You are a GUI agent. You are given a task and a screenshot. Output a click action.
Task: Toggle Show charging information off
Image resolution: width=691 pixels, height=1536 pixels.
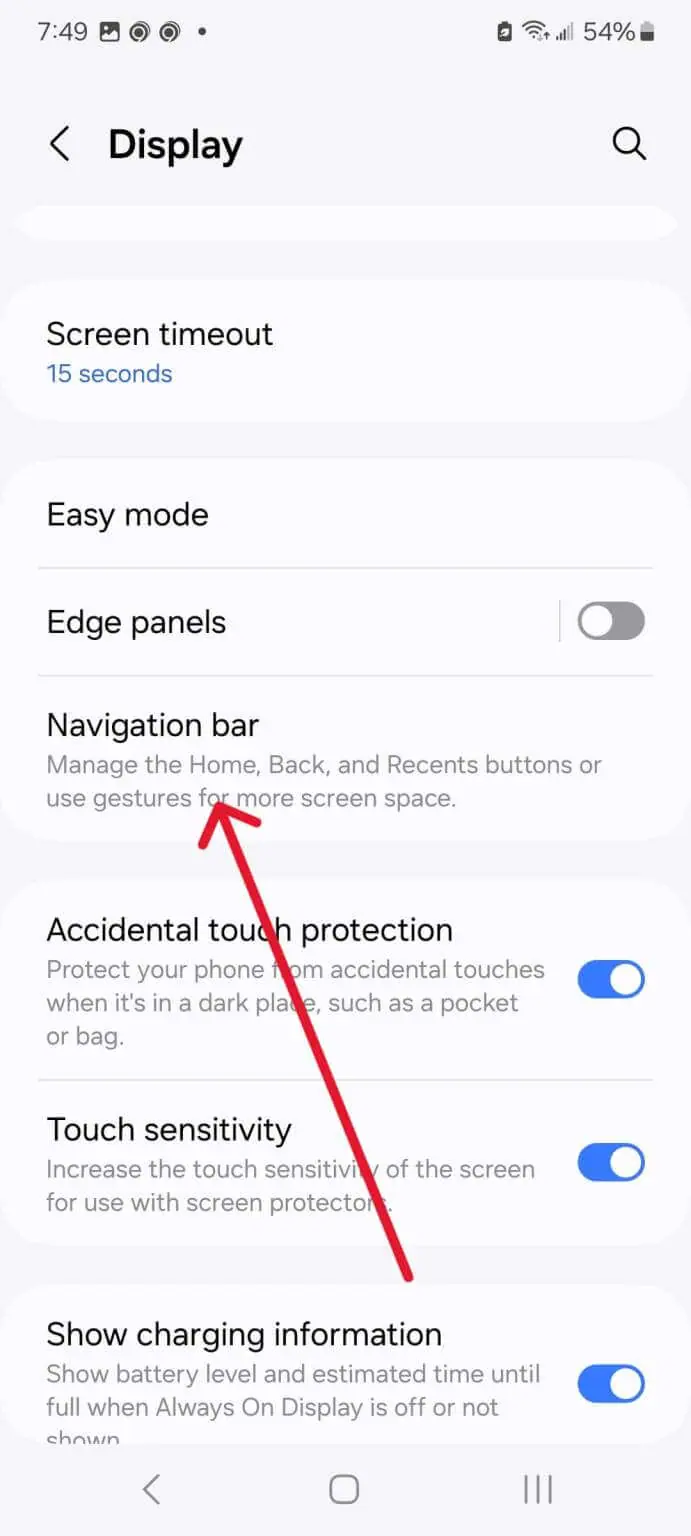pos(611,1385)
